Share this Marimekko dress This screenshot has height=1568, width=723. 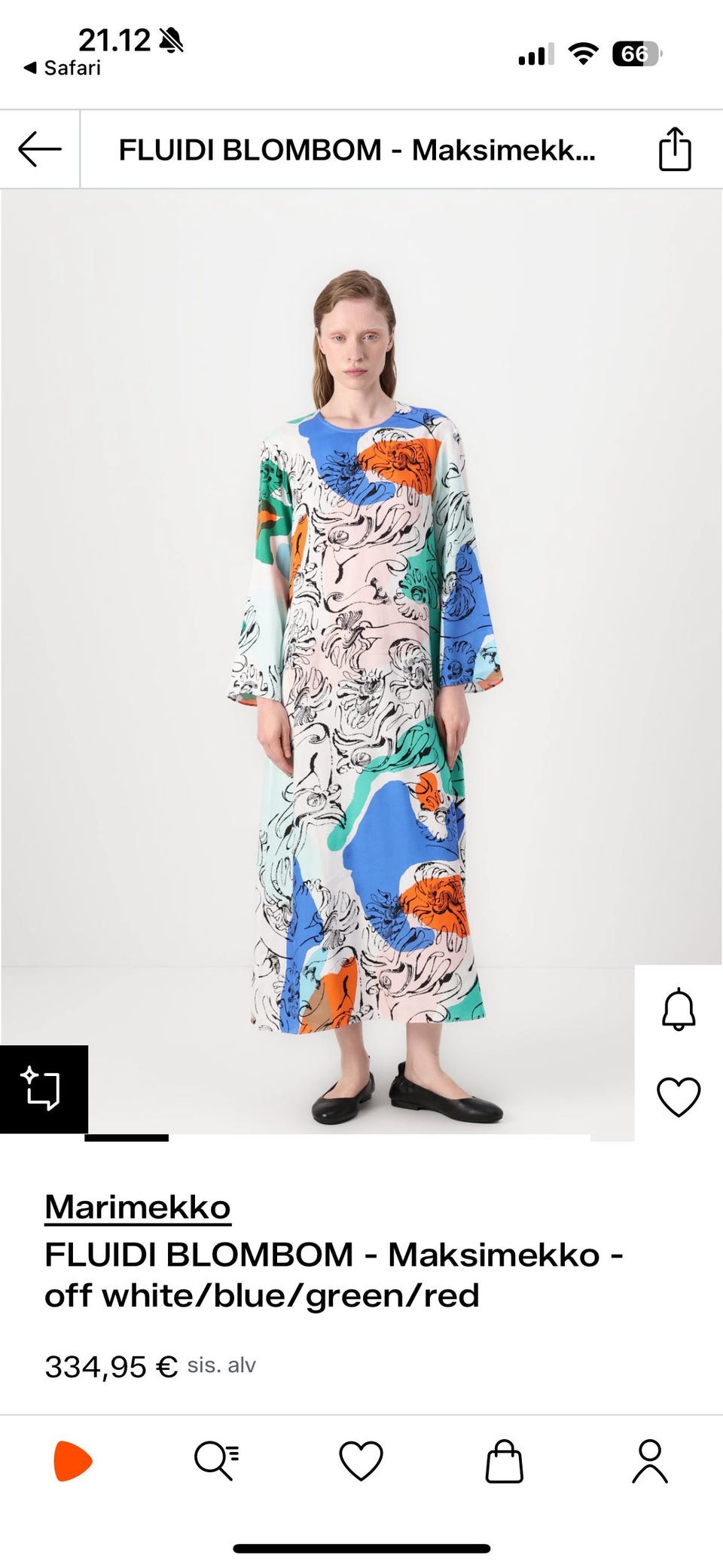pyautogui.click(x=675, y=149)
